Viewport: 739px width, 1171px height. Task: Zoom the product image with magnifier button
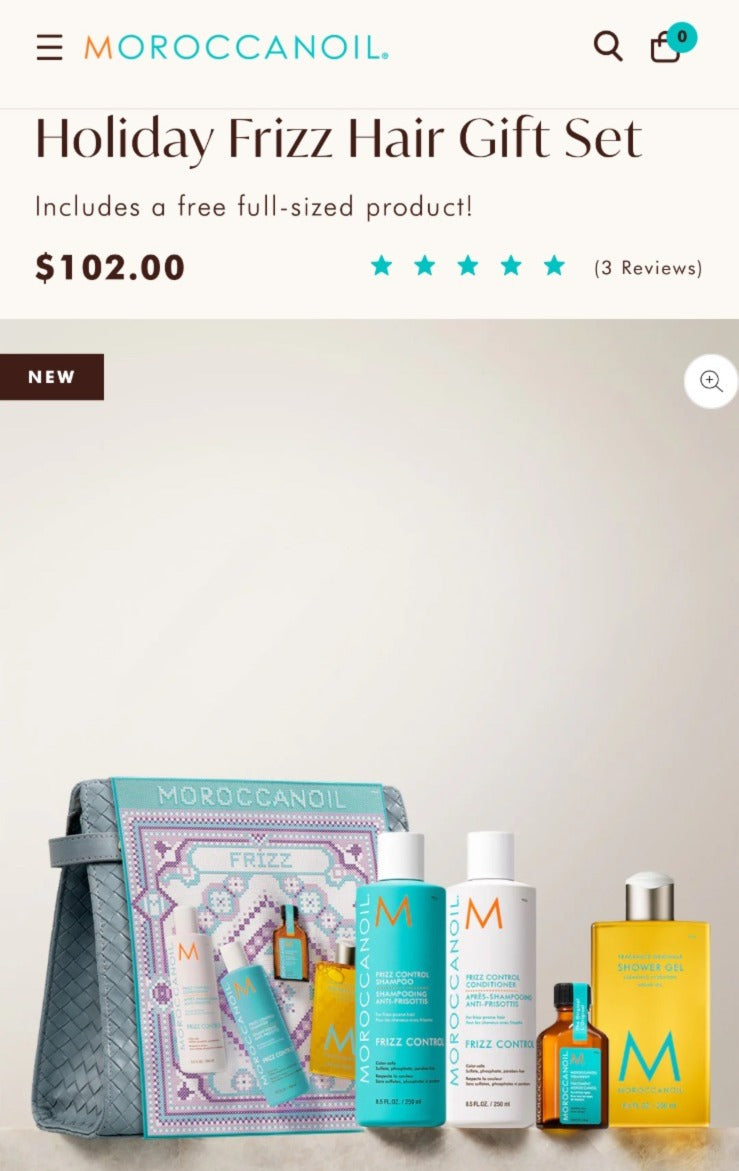point(711,381)
